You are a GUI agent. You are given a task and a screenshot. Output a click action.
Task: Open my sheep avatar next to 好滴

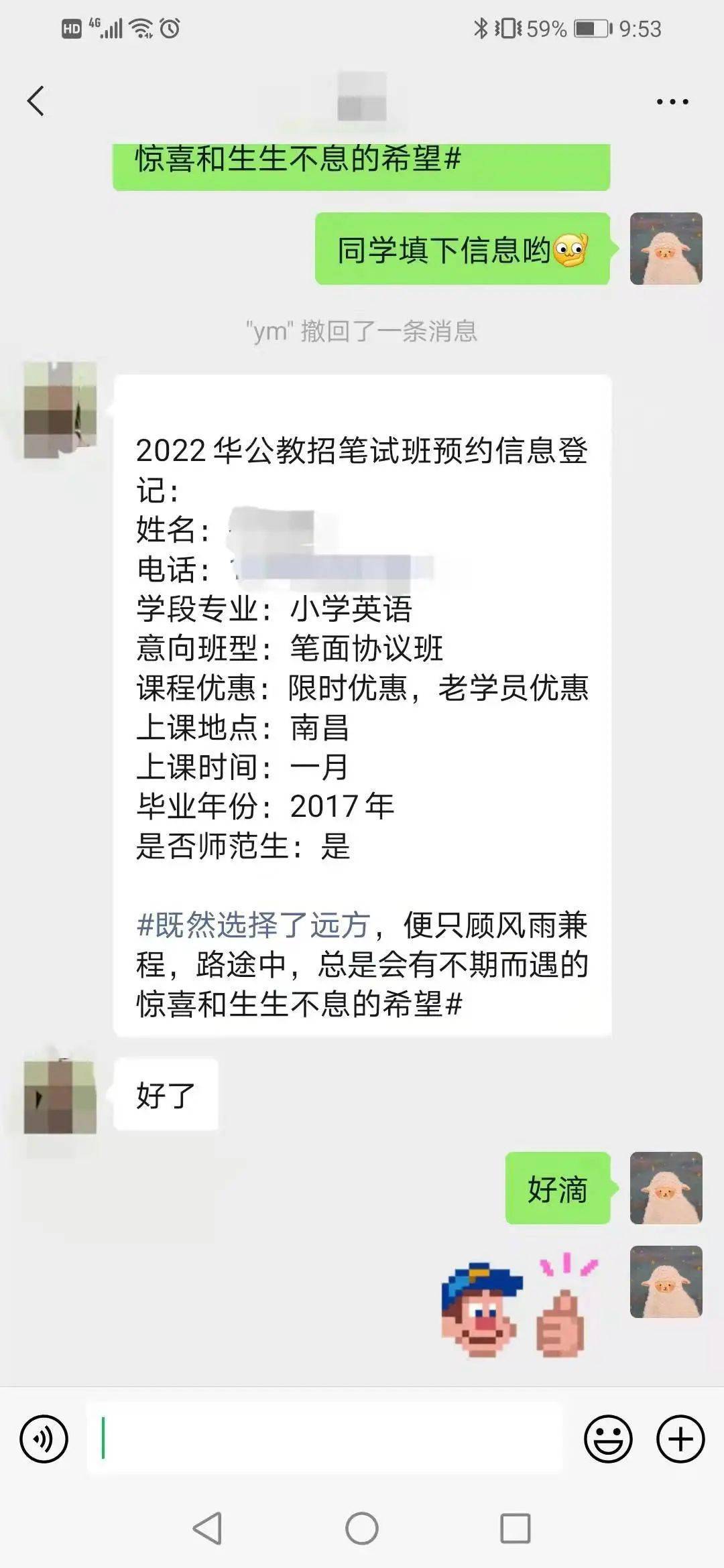[666, 1188]
